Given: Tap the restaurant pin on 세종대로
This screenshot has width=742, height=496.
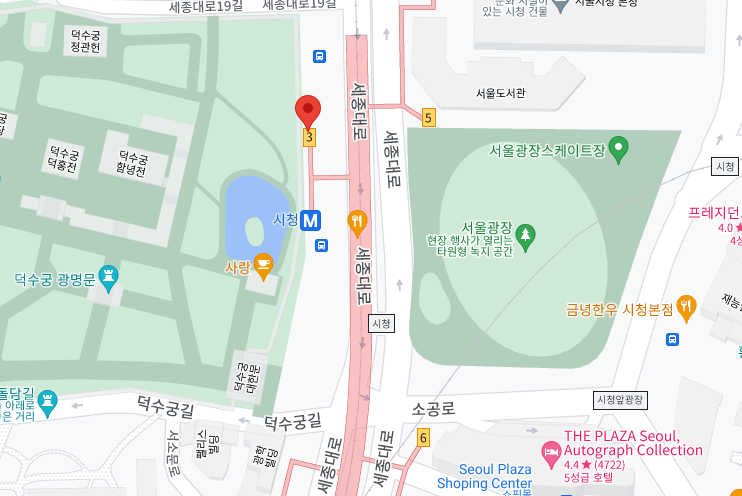Looking at the screenshot, I should click(357, 224).
